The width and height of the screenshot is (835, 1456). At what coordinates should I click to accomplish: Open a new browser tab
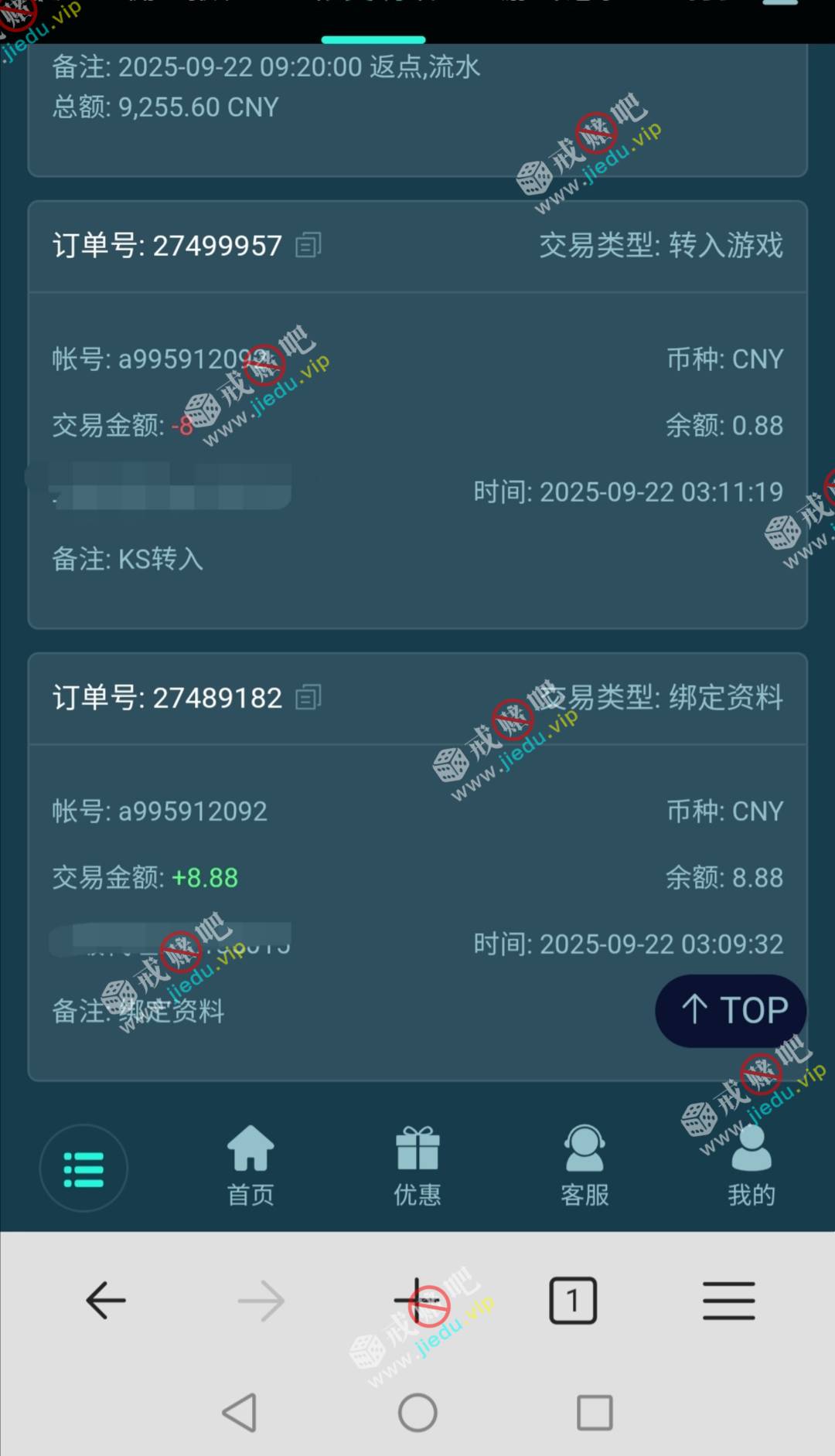[x=417, y=1301]
